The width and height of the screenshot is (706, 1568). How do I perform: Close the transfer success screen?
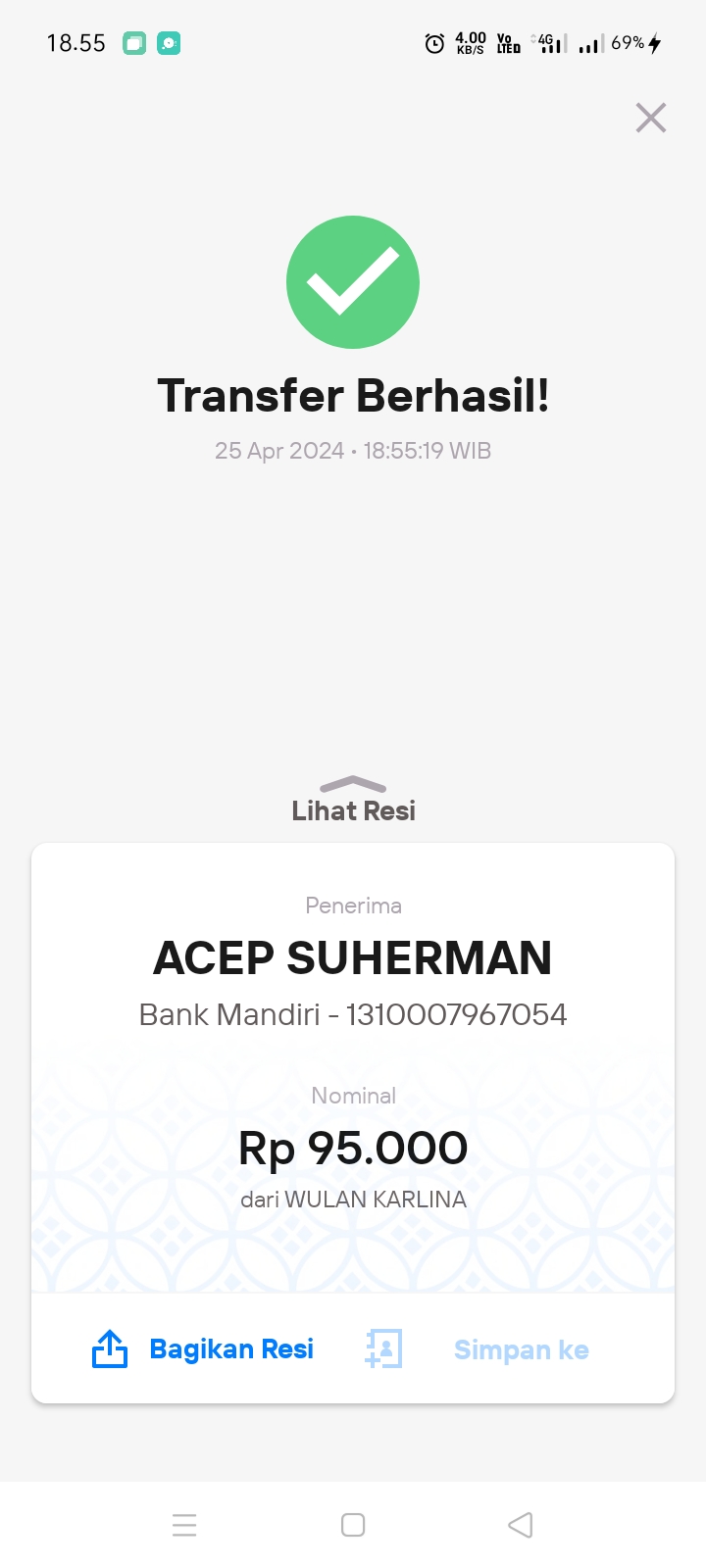point(651,118)
